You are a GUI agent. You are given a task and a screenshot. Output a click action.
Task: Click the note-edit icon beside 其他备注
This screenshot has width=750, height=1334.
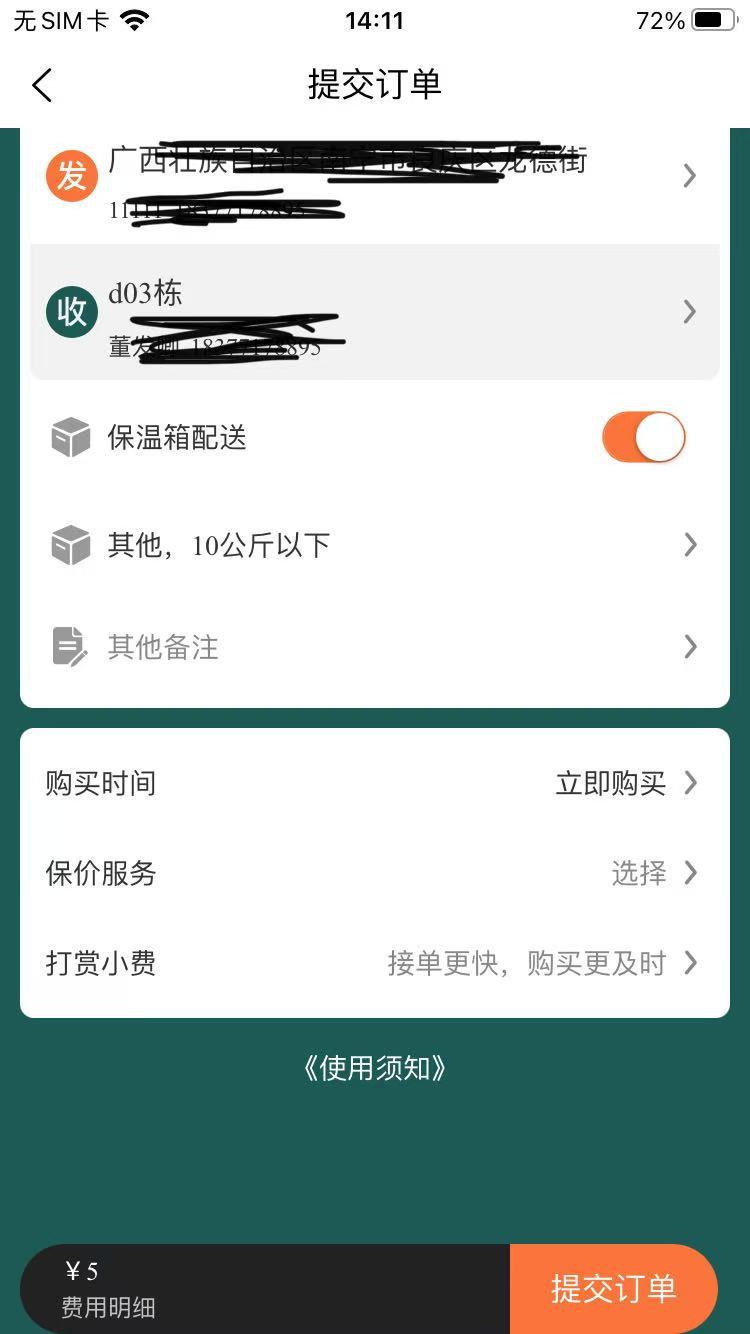[70, 647]
